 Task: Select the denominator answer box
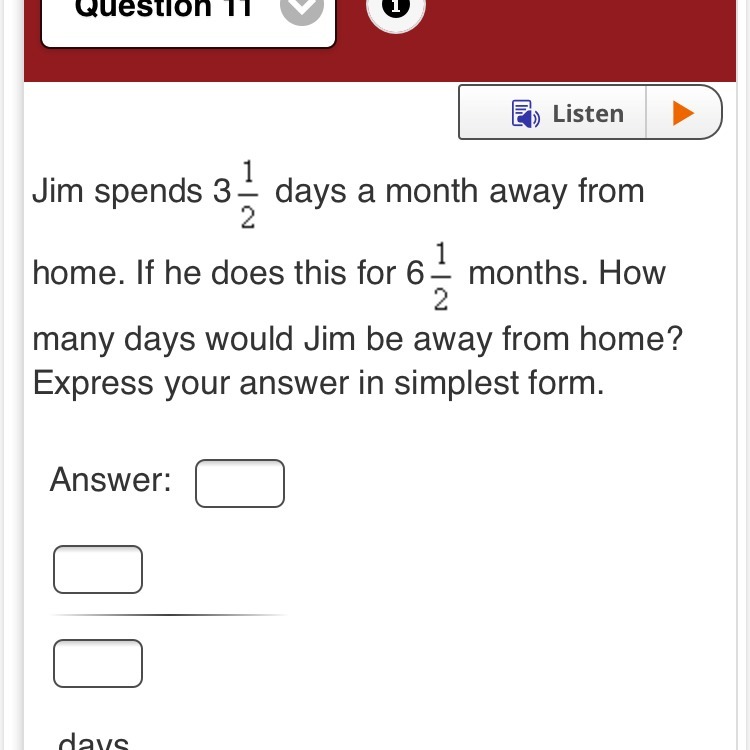(x=98, y=664)
